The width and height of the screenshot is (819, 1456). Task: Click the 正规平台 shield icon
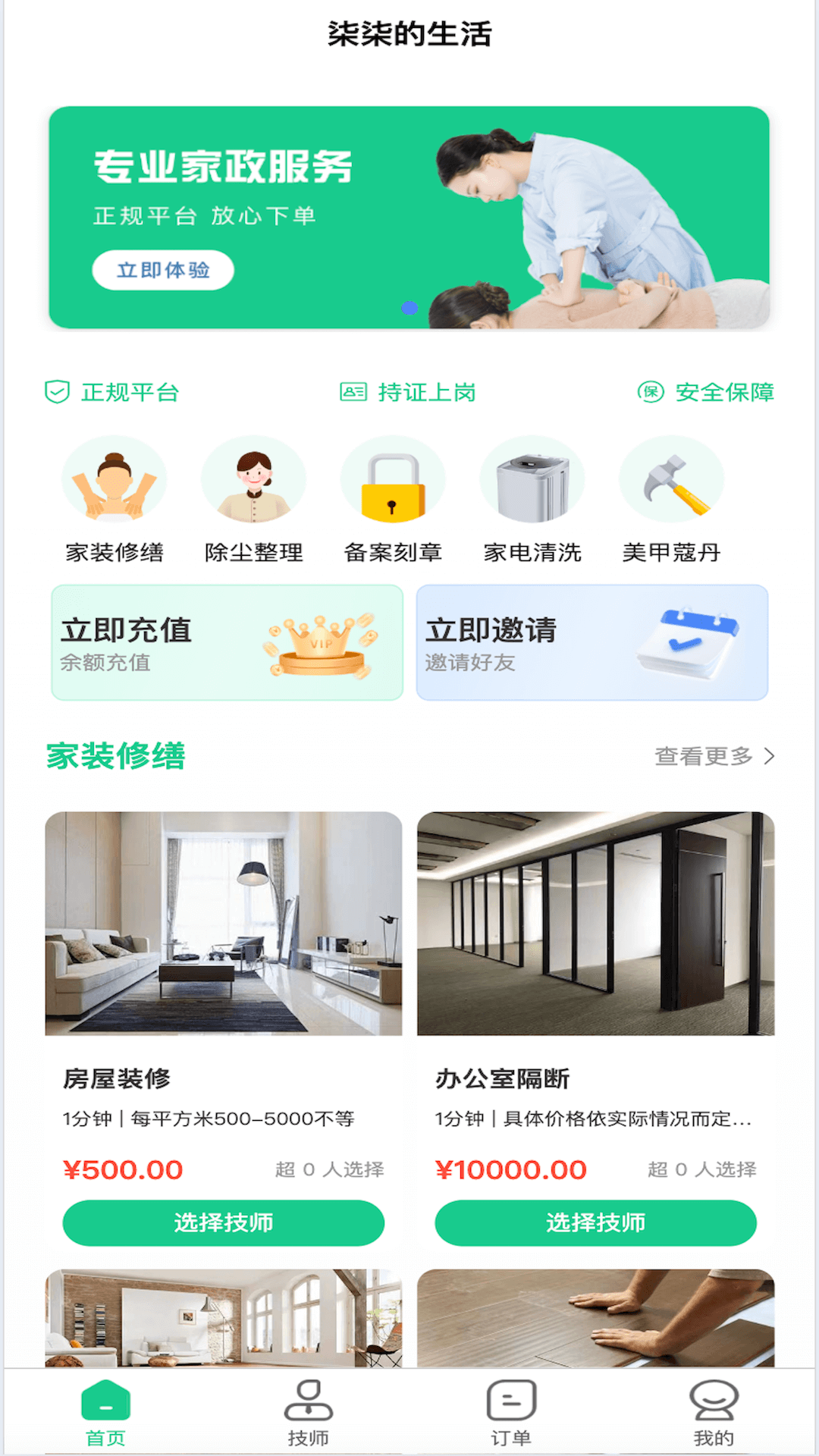[x=55, y=393]
